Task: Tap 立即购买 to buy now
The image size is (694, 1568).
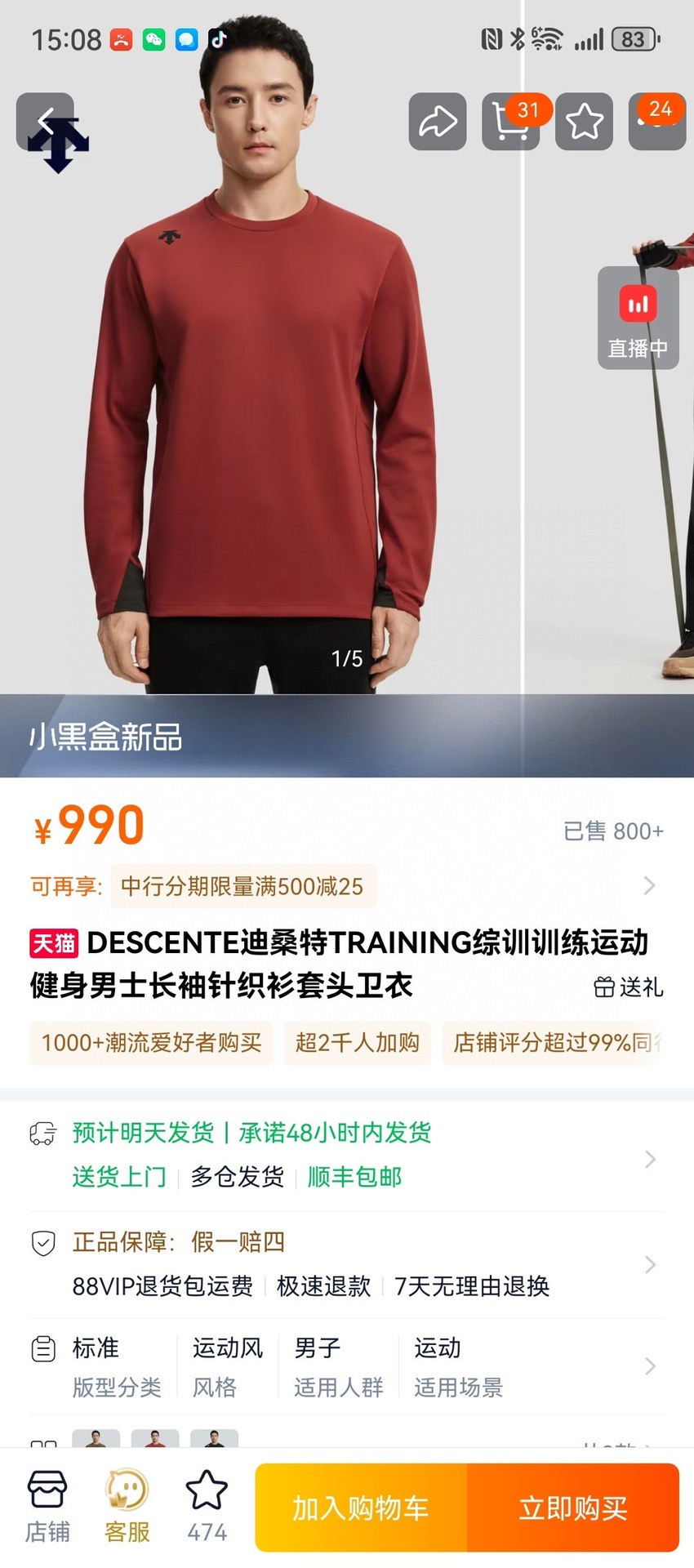Action: point(573,1508)
